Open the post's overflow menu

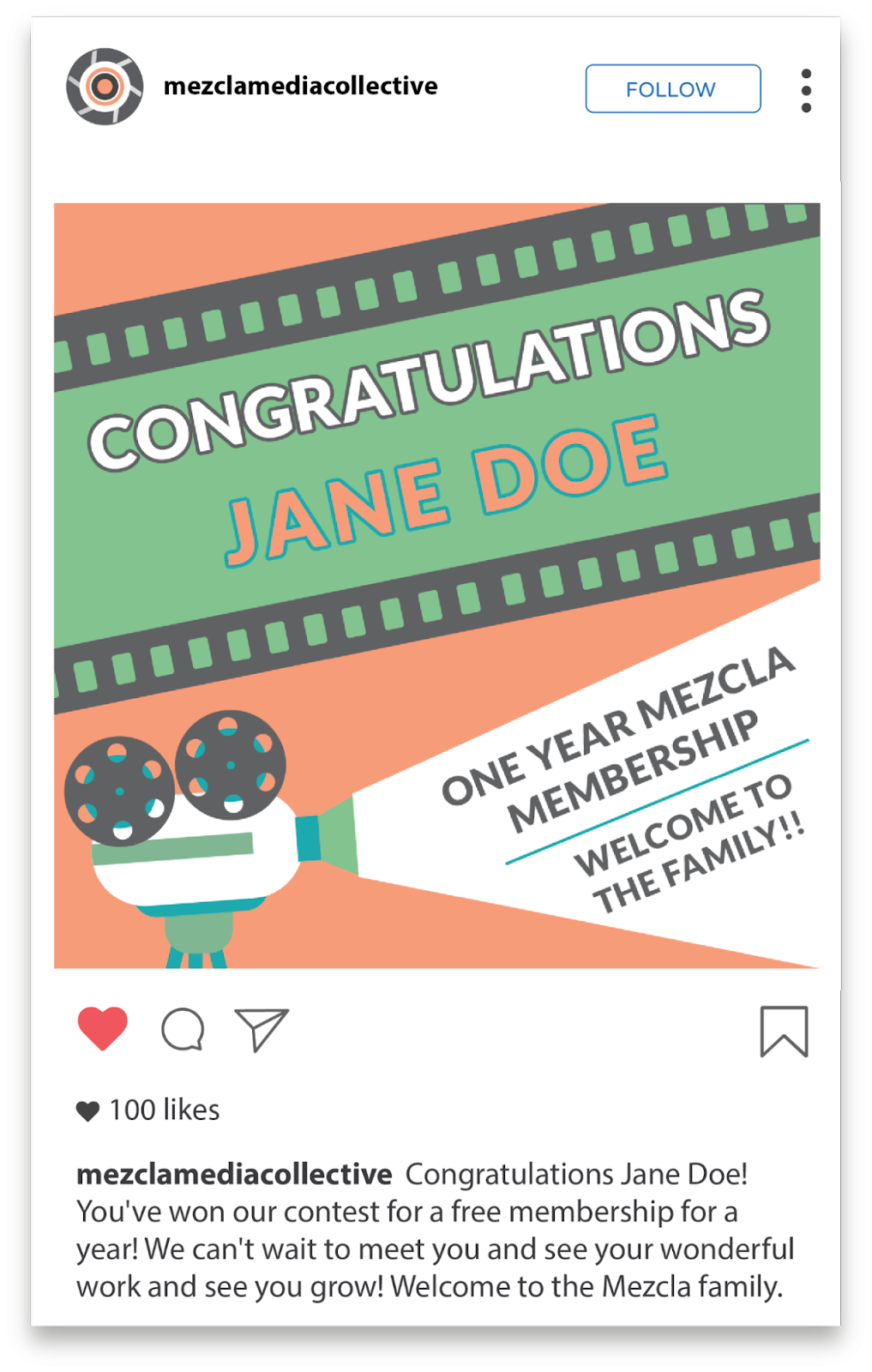806,91
